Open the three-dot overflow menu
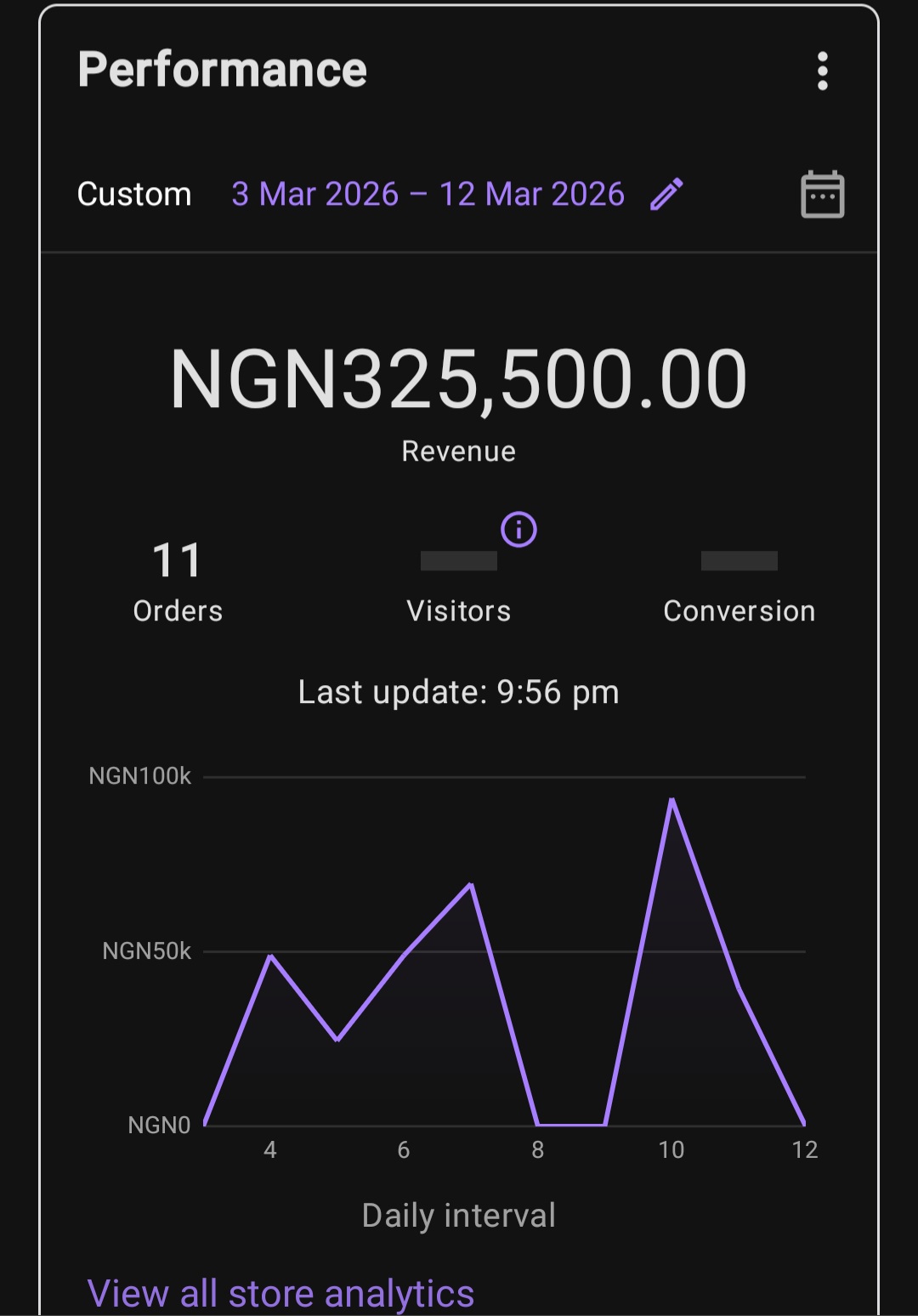The width and height of the screenshot is (918, 1316). (x=821, y=71)
